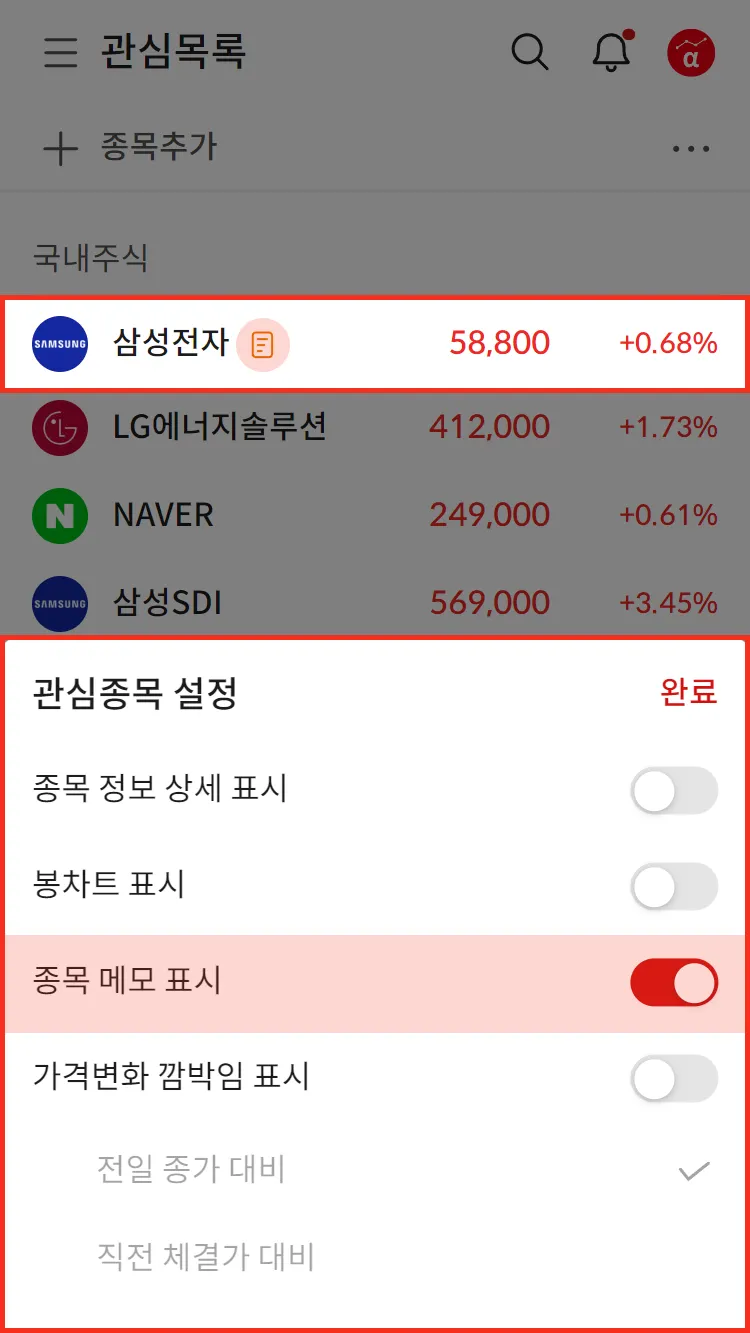Open the notifications bell
The image size is (750, 1333).
pyautogui.click(x=611, y=52)
